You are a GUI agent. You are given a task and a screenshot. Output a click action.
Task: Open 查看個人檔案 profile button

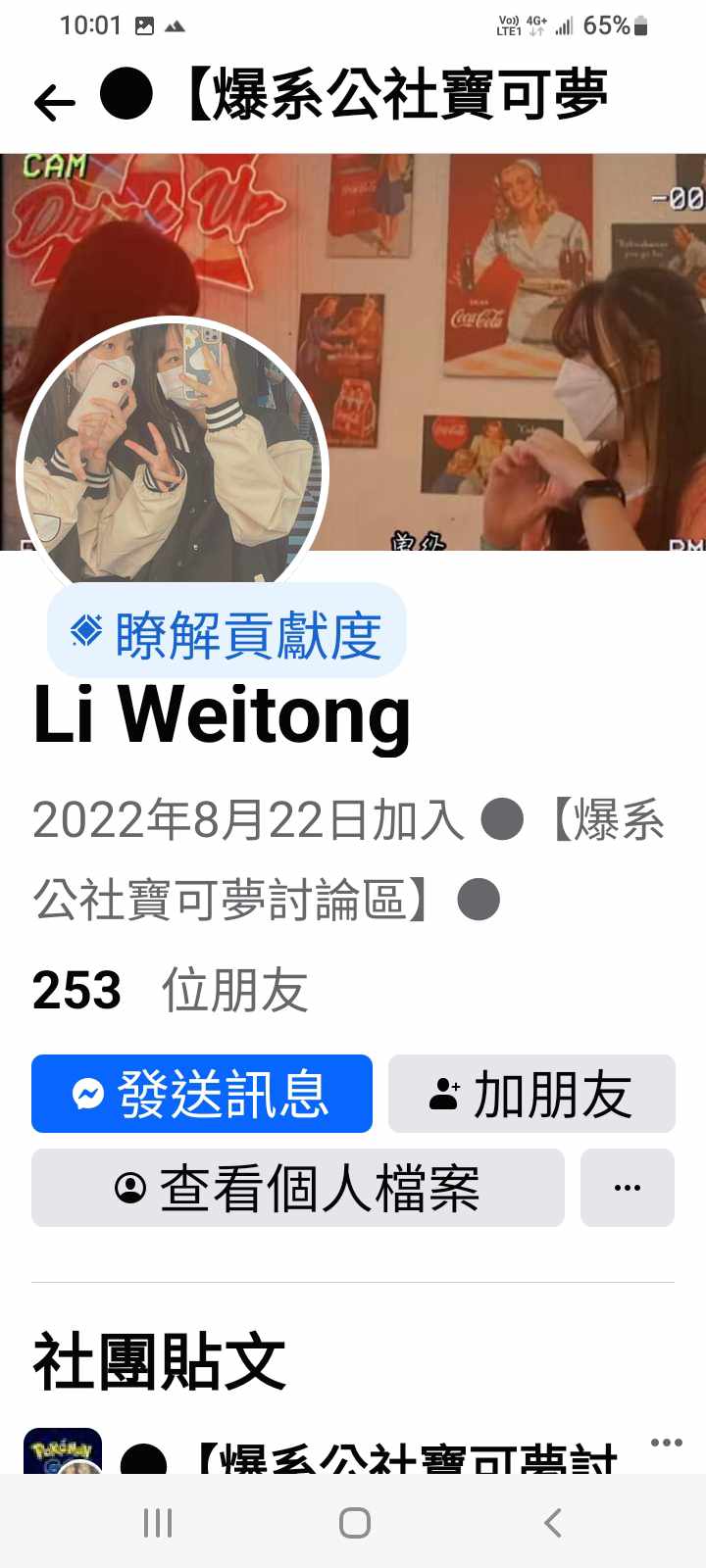pyautogui.click(x=298, y=1188)
